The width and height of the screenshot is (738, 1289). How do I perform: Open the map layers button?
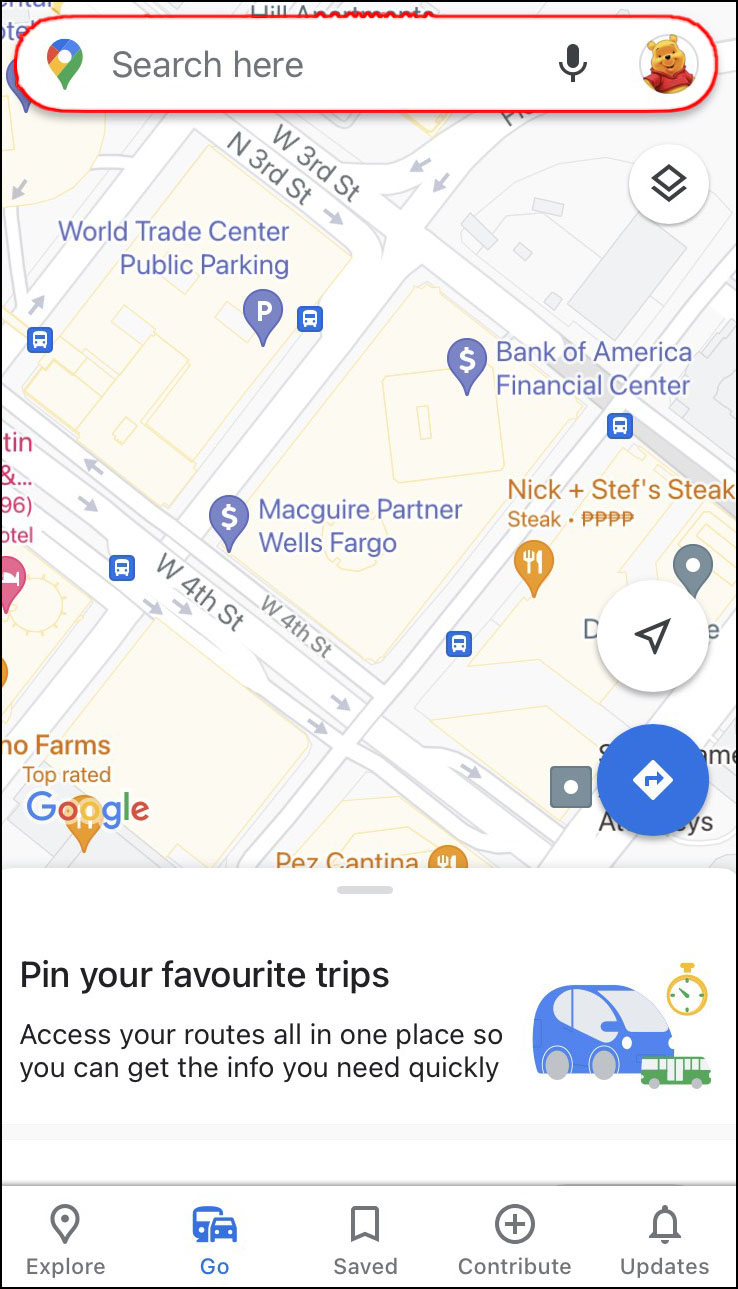pyautogui.click(x=669, y=184)
